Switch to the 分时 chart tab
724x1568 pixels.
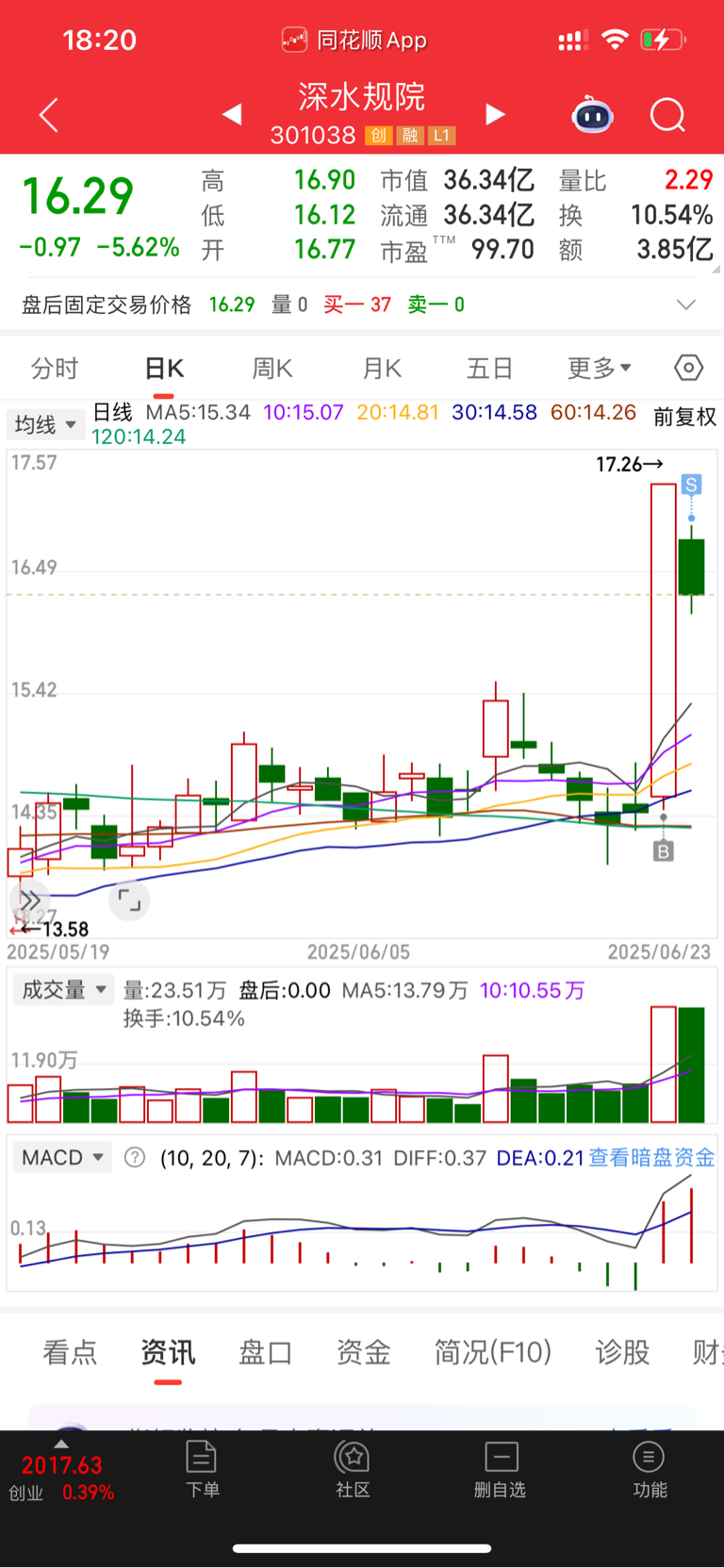pyautogui.click(x=55, y=368)
